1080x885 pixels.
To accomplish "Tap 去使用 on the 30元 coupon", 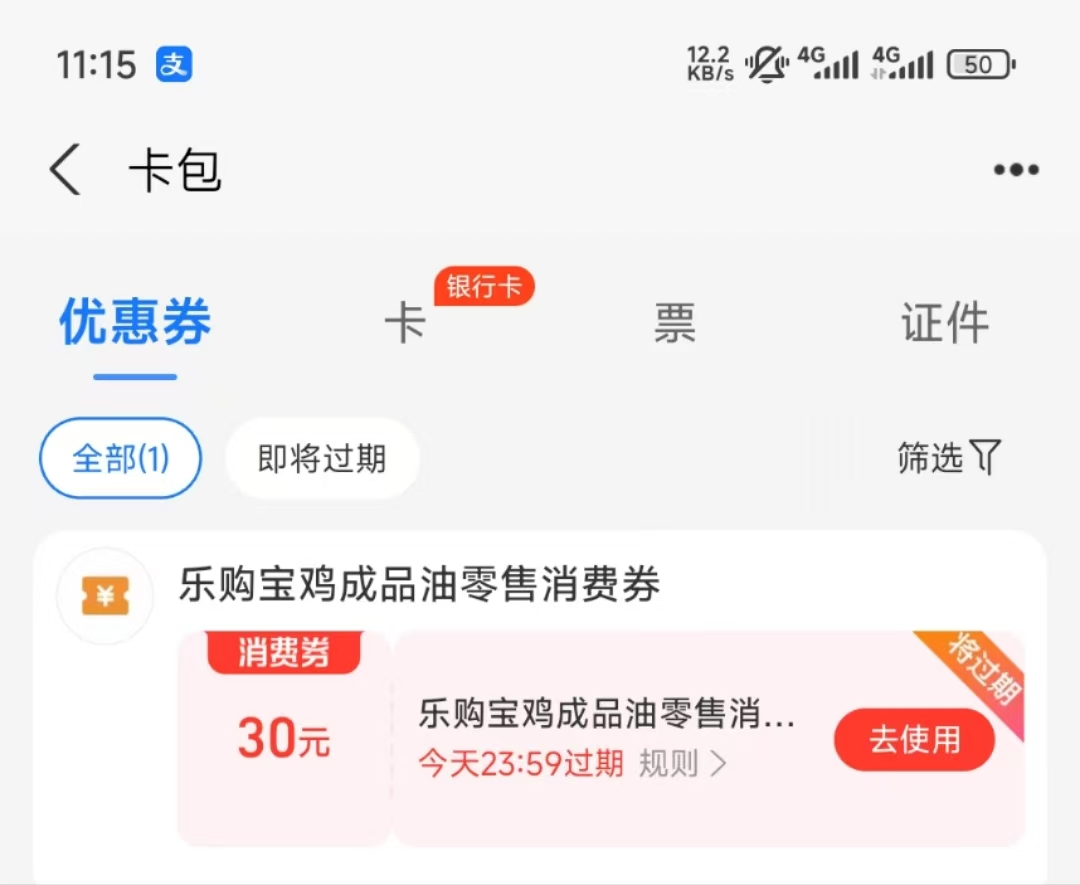I will point(914,740).
